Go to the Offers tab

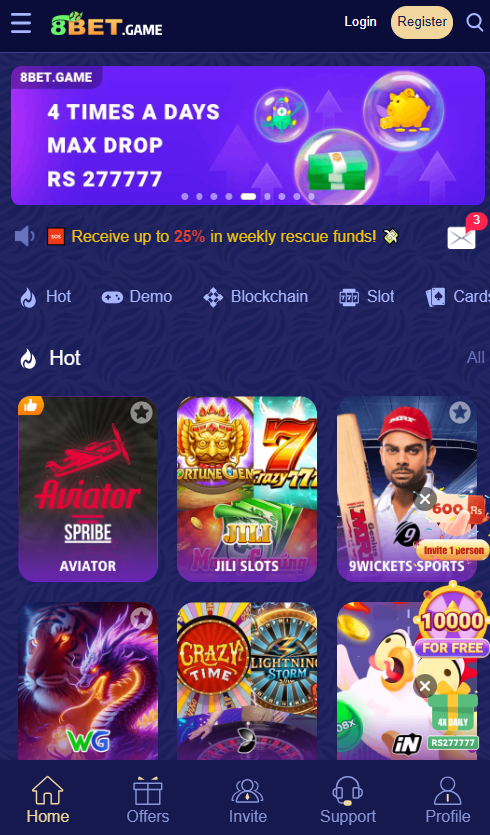pos(148,800)
